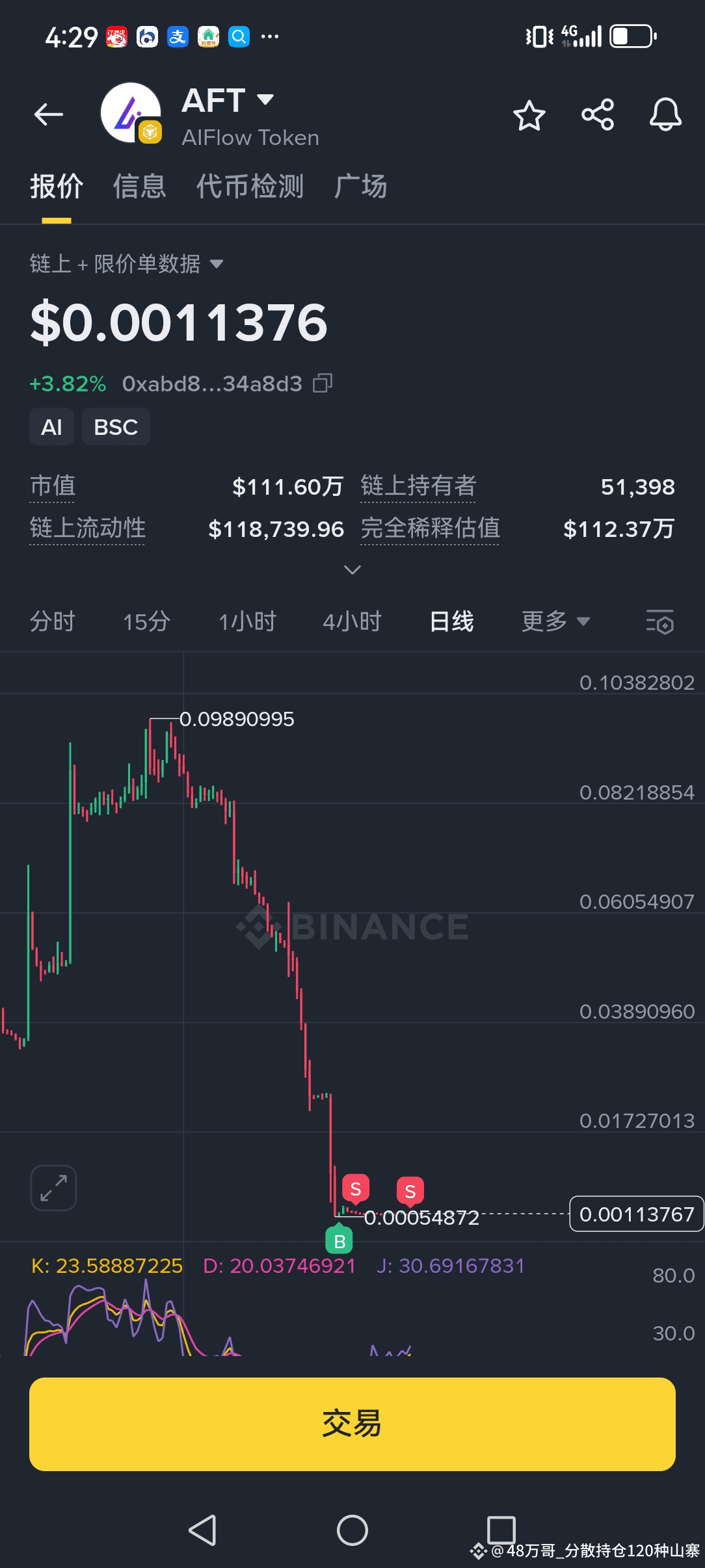705x1568 pixels.
Task: Select the 1小时 chart interval
Action: [247, 621]
